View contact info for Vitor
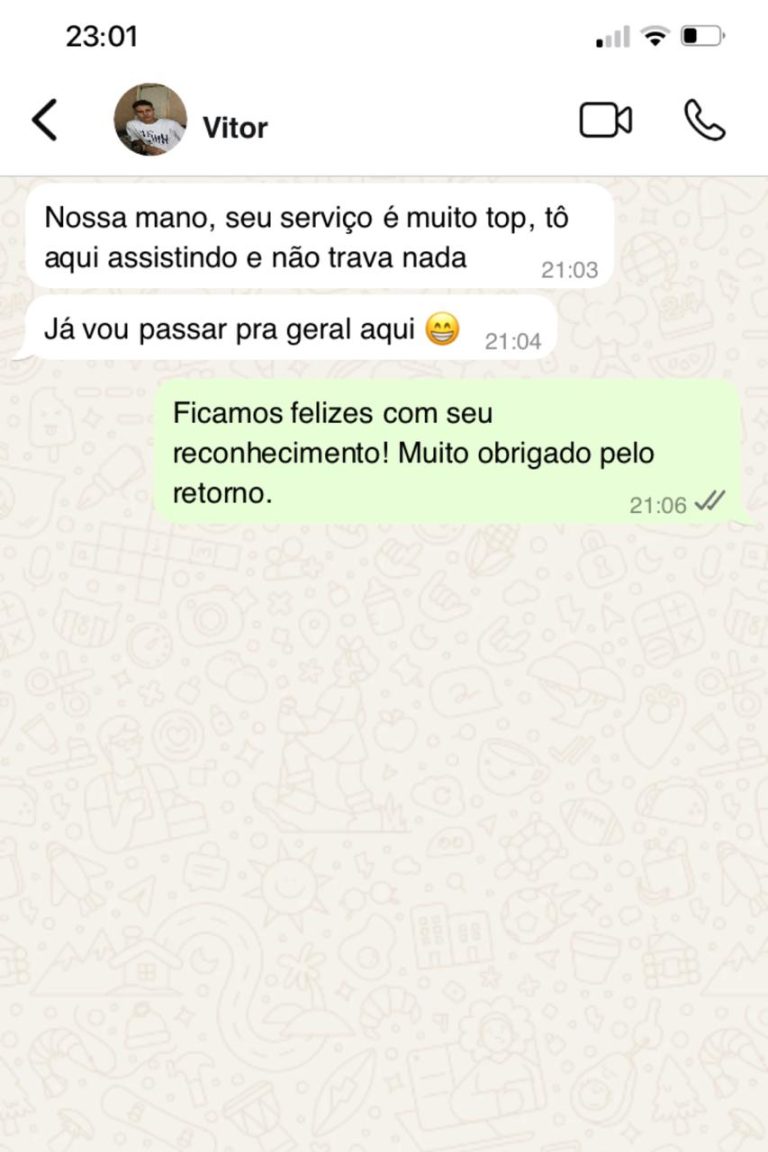The image size is (768, 1152). 236,128
